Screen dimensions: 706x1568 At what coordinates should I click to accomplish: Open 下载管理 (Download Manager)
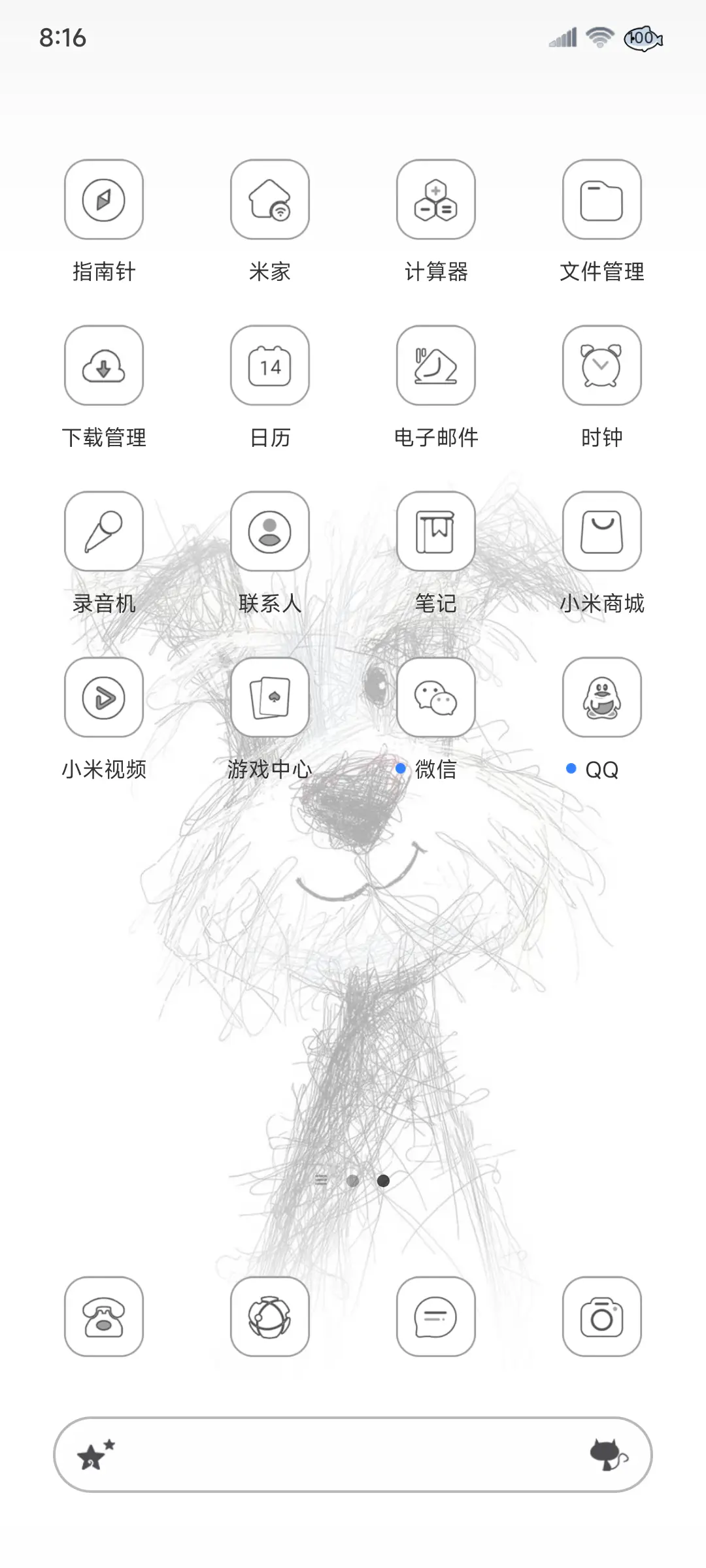[x=104, y=367]
